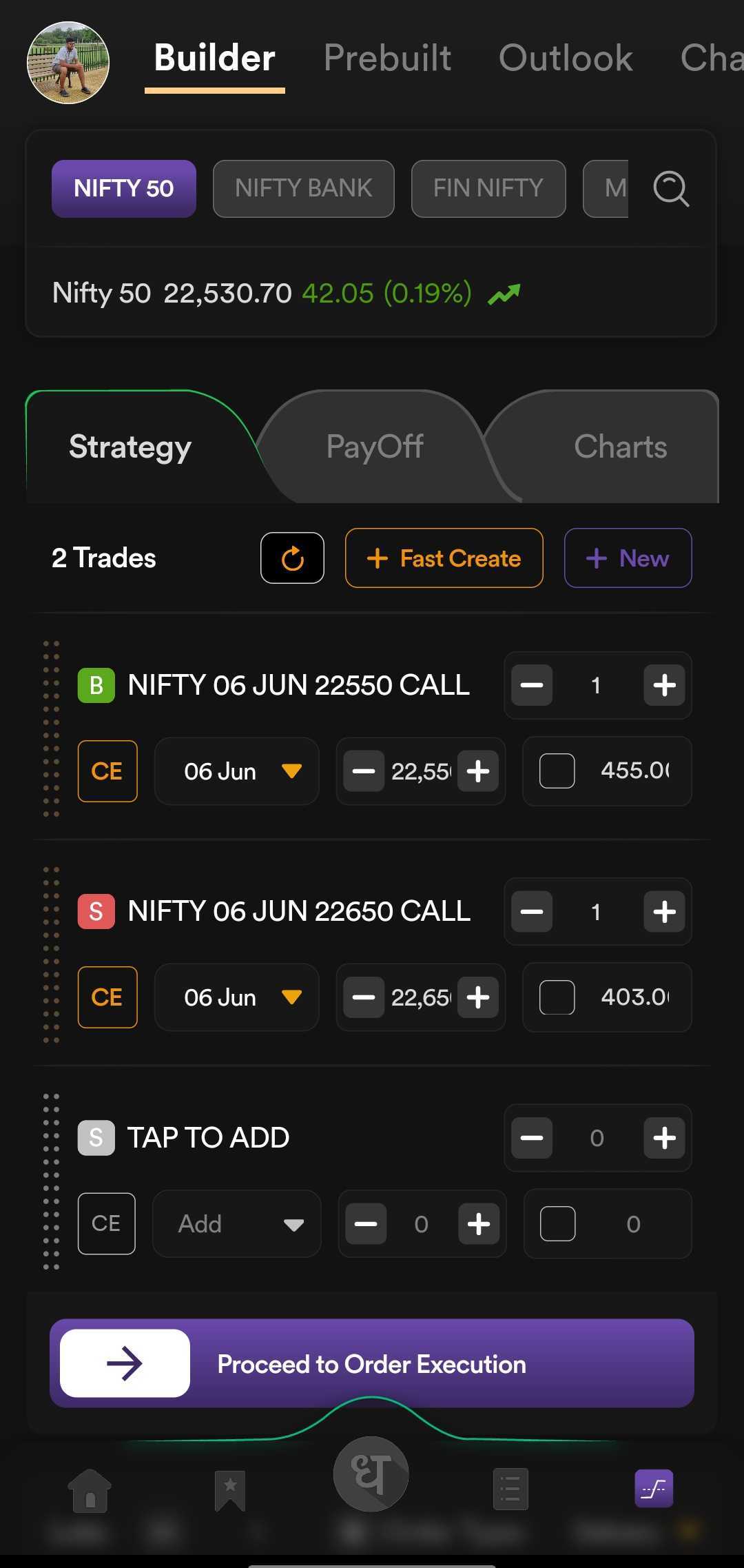Increase lots for the 22550 CALL trade
This screenshot has width=744, height=1568.
(664, 685)
